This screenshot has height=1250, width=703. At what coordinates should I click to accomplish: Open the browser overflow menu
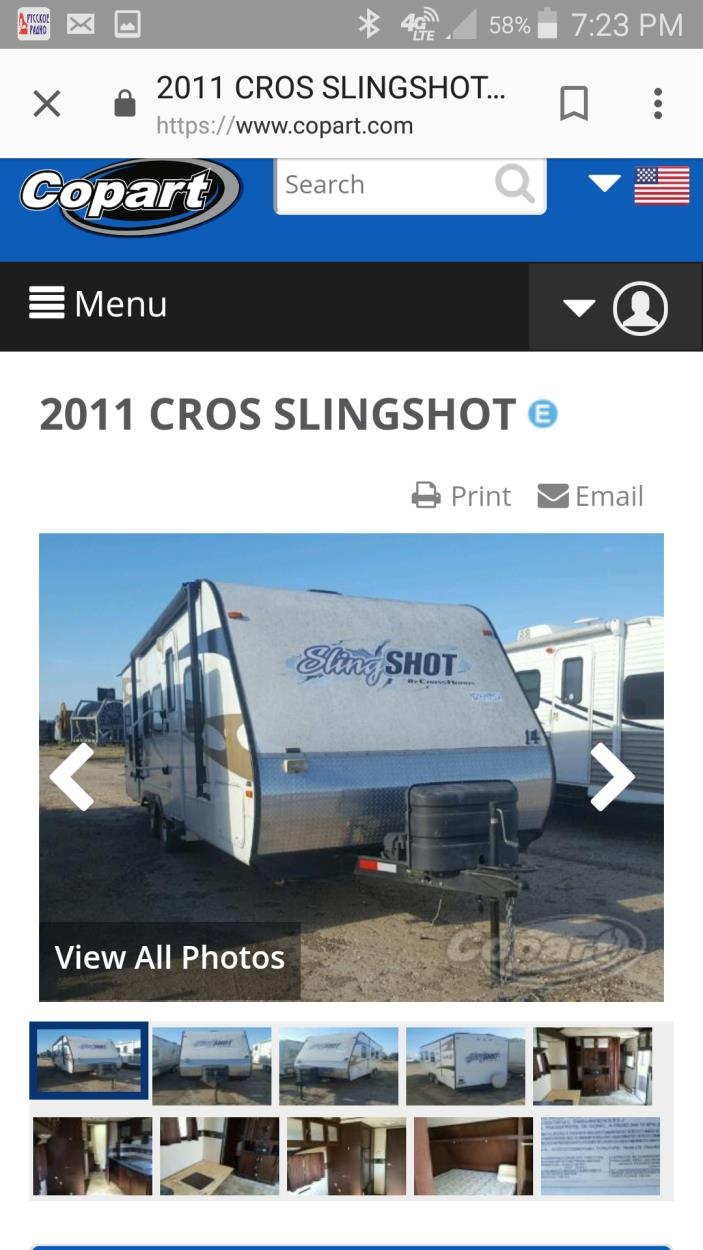[x=657, y=103]
